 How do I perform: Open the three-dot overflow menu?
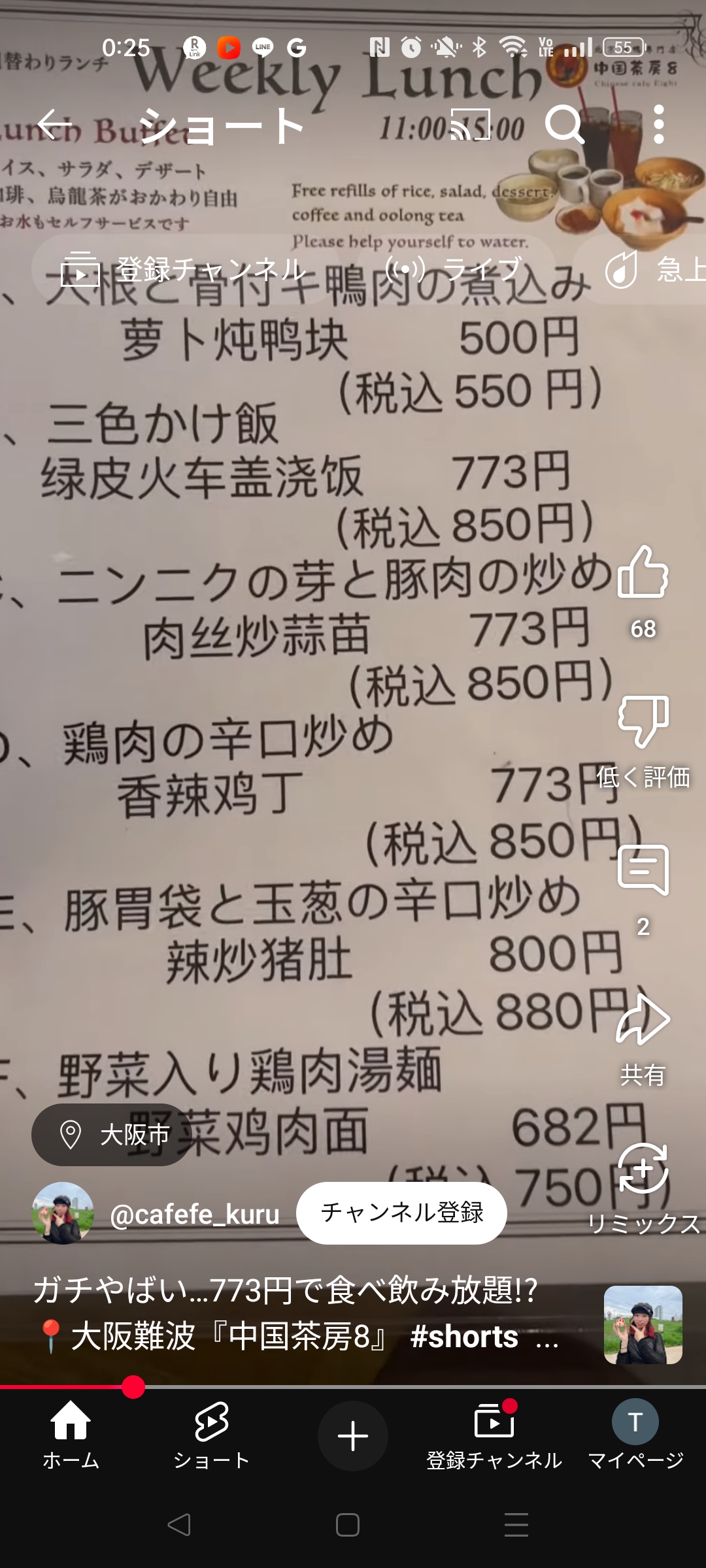[658, 124]
